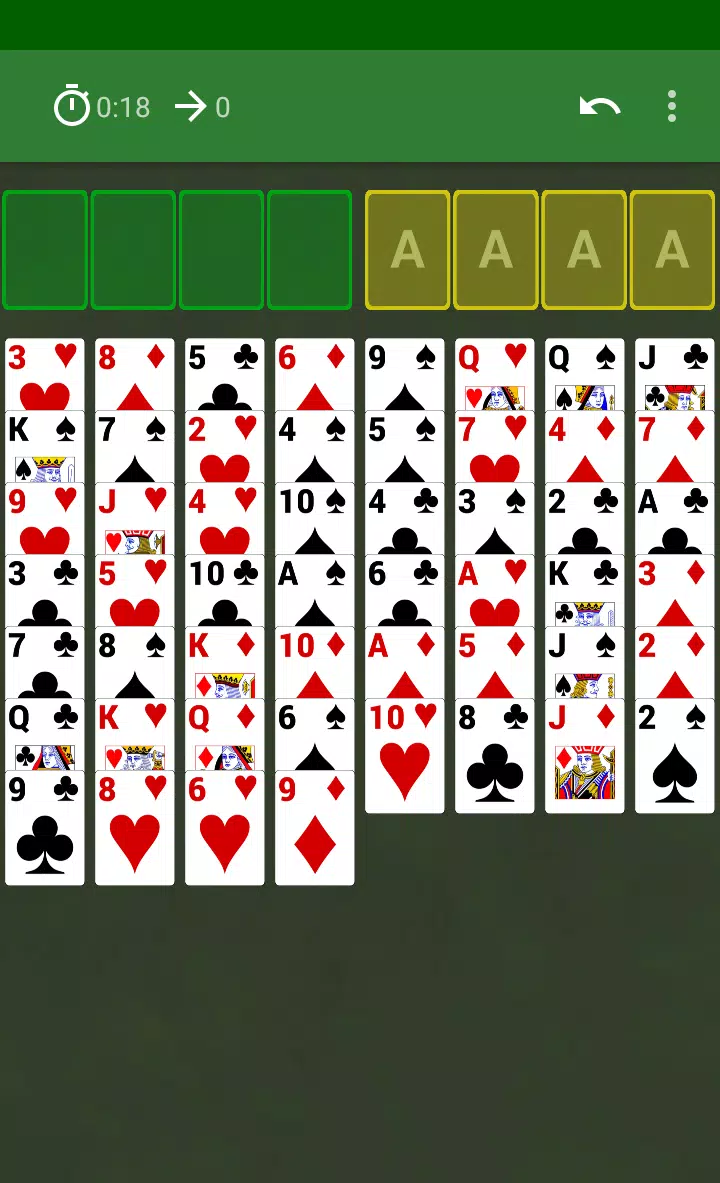Select the jack of diamonds card
This screenshot has width=720, height=1183.
pyautogui.click(x=585, y=756)
